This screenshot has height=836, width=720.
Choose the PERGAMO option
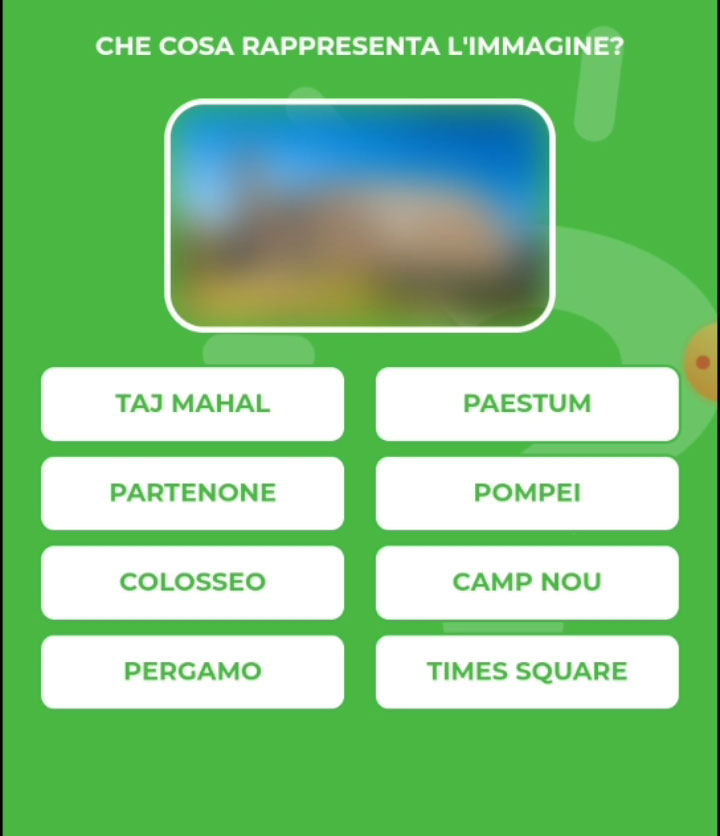coord(192,671)
